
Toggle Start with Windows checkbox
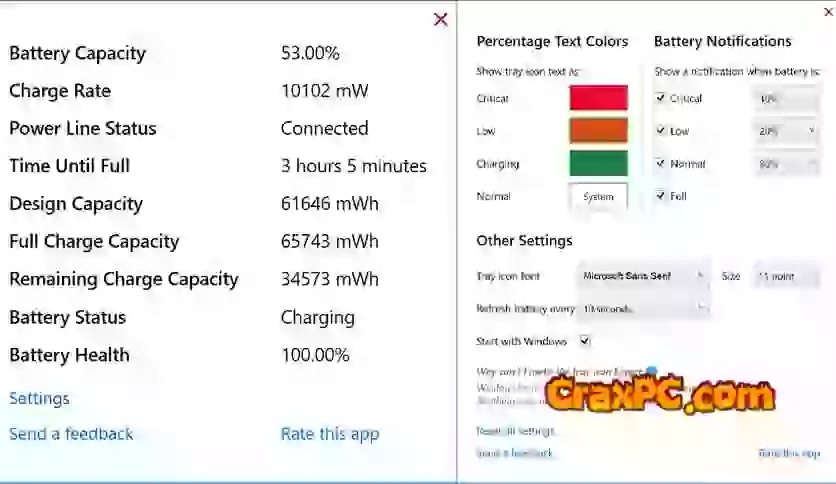585,341
